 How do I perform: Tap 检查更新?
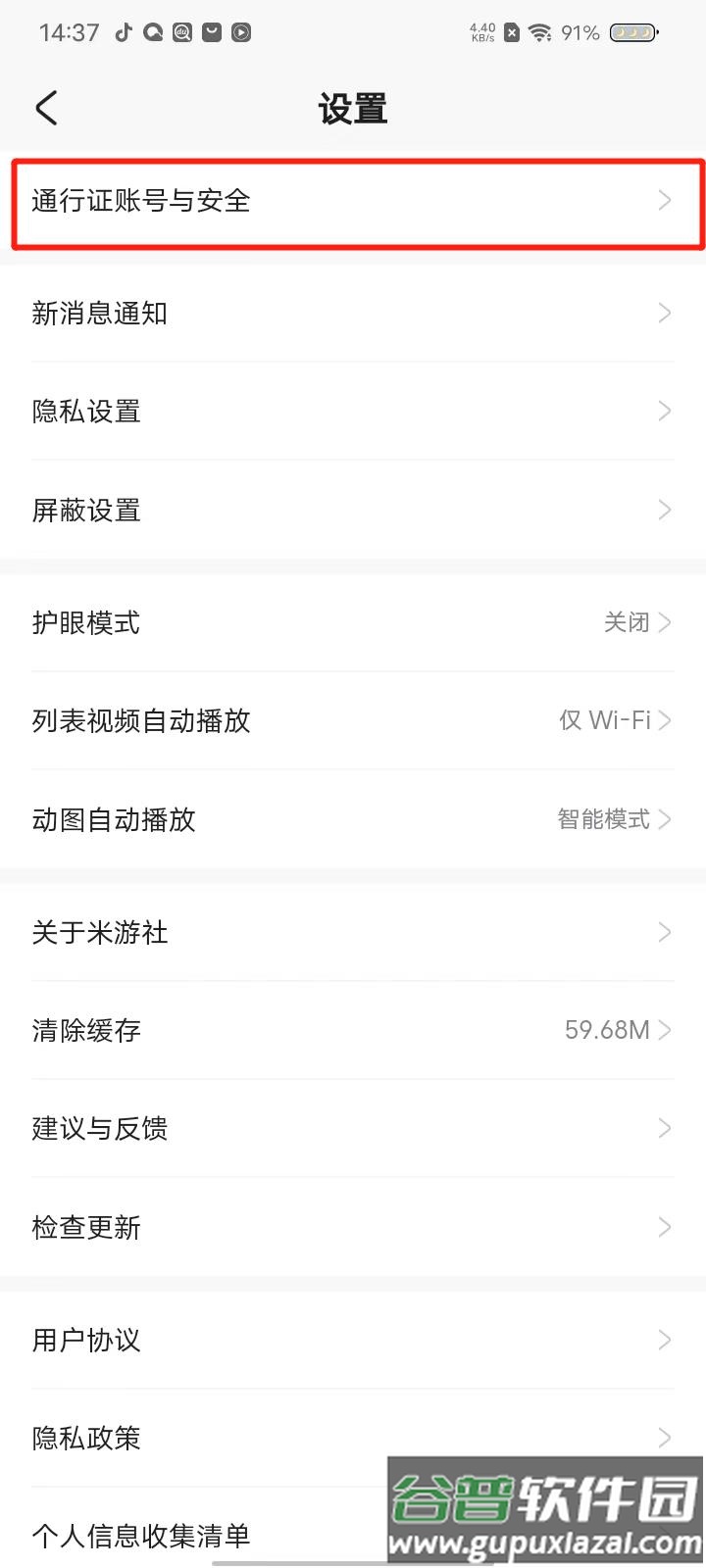[353, 1227]
